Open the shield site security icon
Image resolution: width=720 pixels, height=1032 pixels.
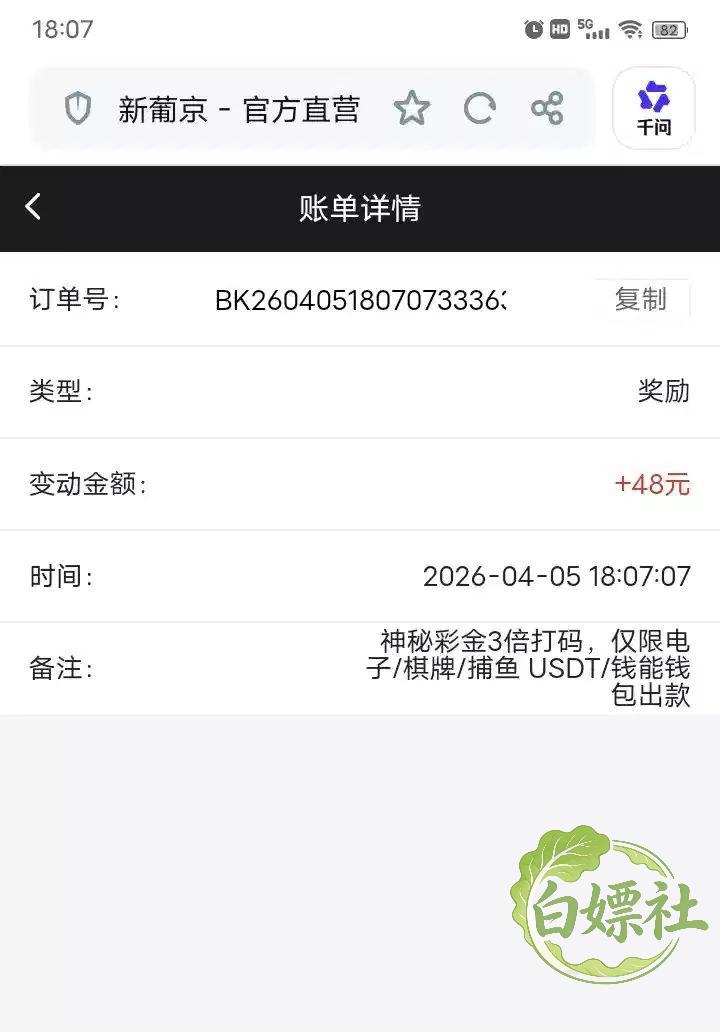tap(78, 109)
